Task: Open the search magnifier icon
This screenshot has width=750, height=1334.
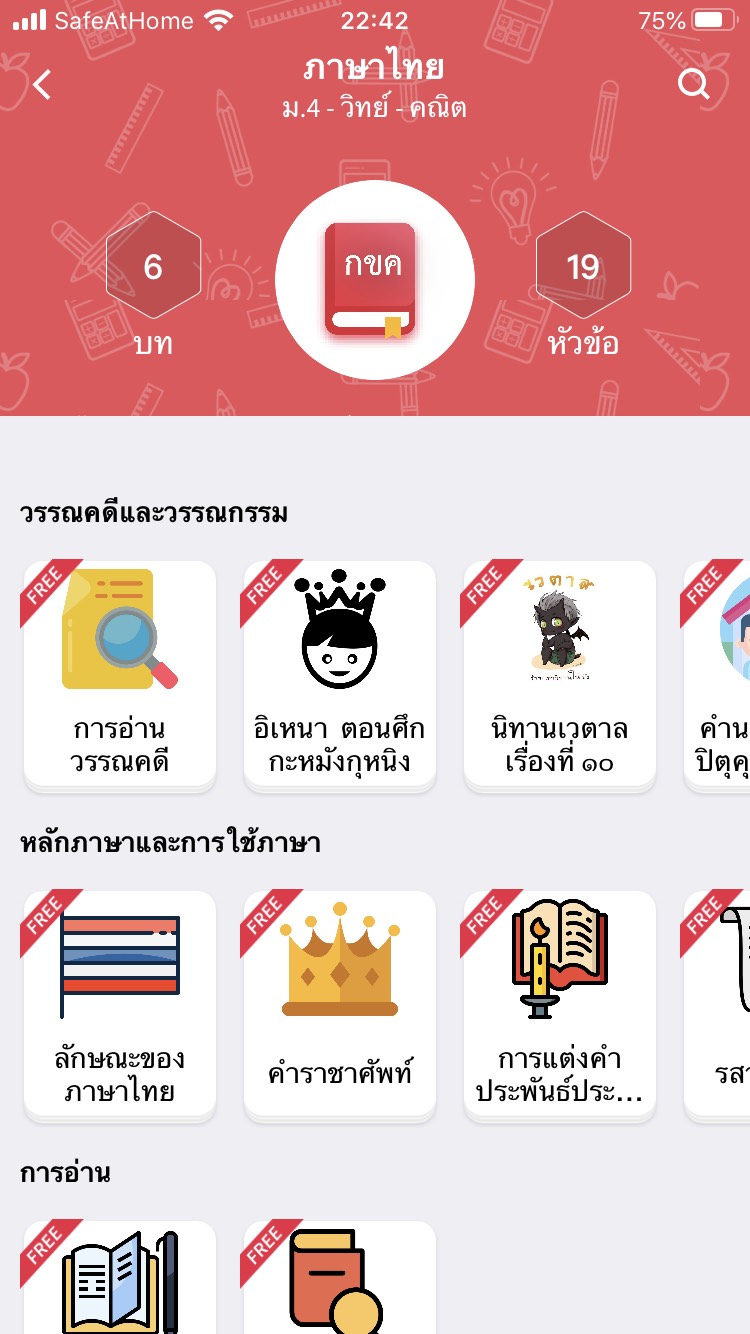Action: [692, 84]
